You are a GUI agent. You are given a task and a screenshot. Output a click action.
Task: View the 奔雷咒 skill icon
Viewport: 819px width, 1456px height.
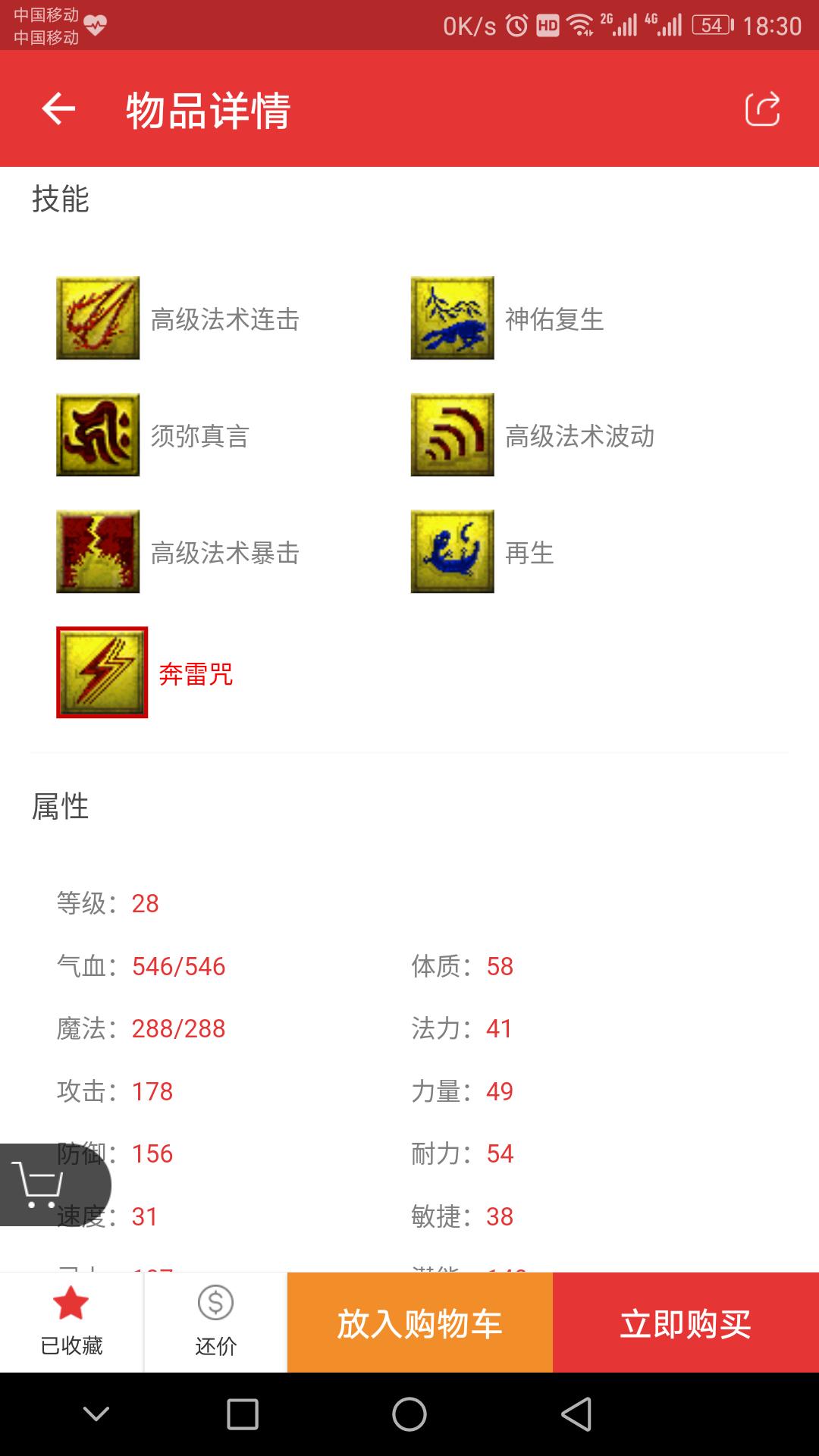pyautogui.click(x=102, y=673)
